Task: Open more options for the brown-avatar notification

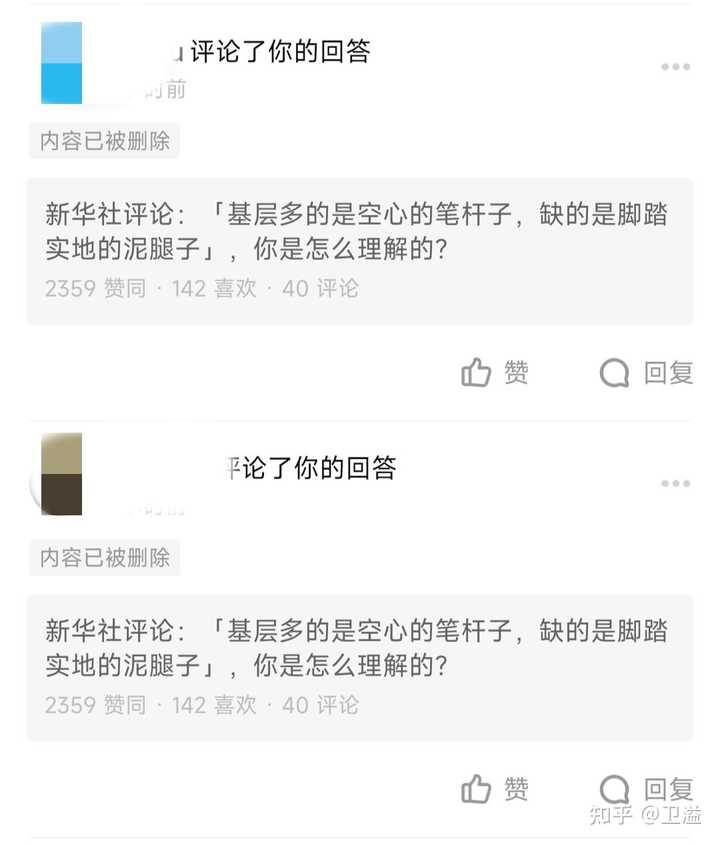Action: pos(675,484)
